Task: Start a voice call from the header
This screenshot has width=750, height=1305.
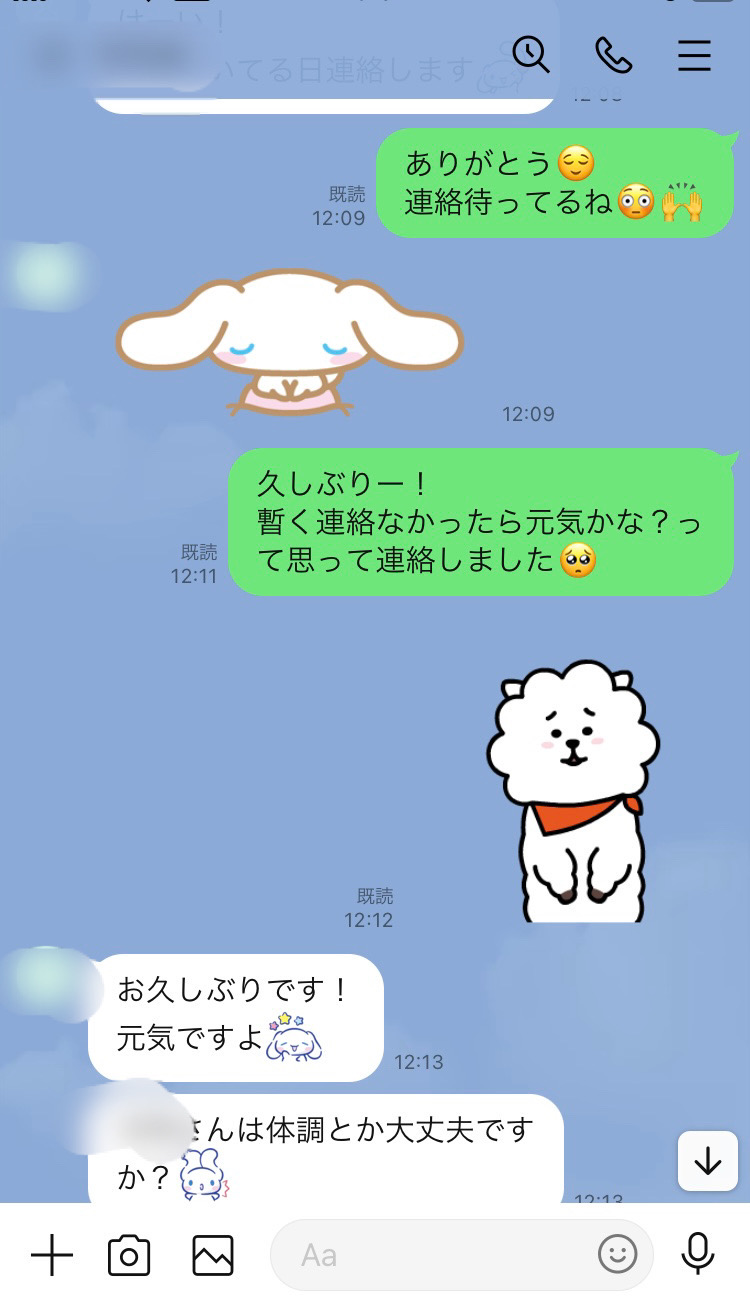Action: click(x=613, y=55)
